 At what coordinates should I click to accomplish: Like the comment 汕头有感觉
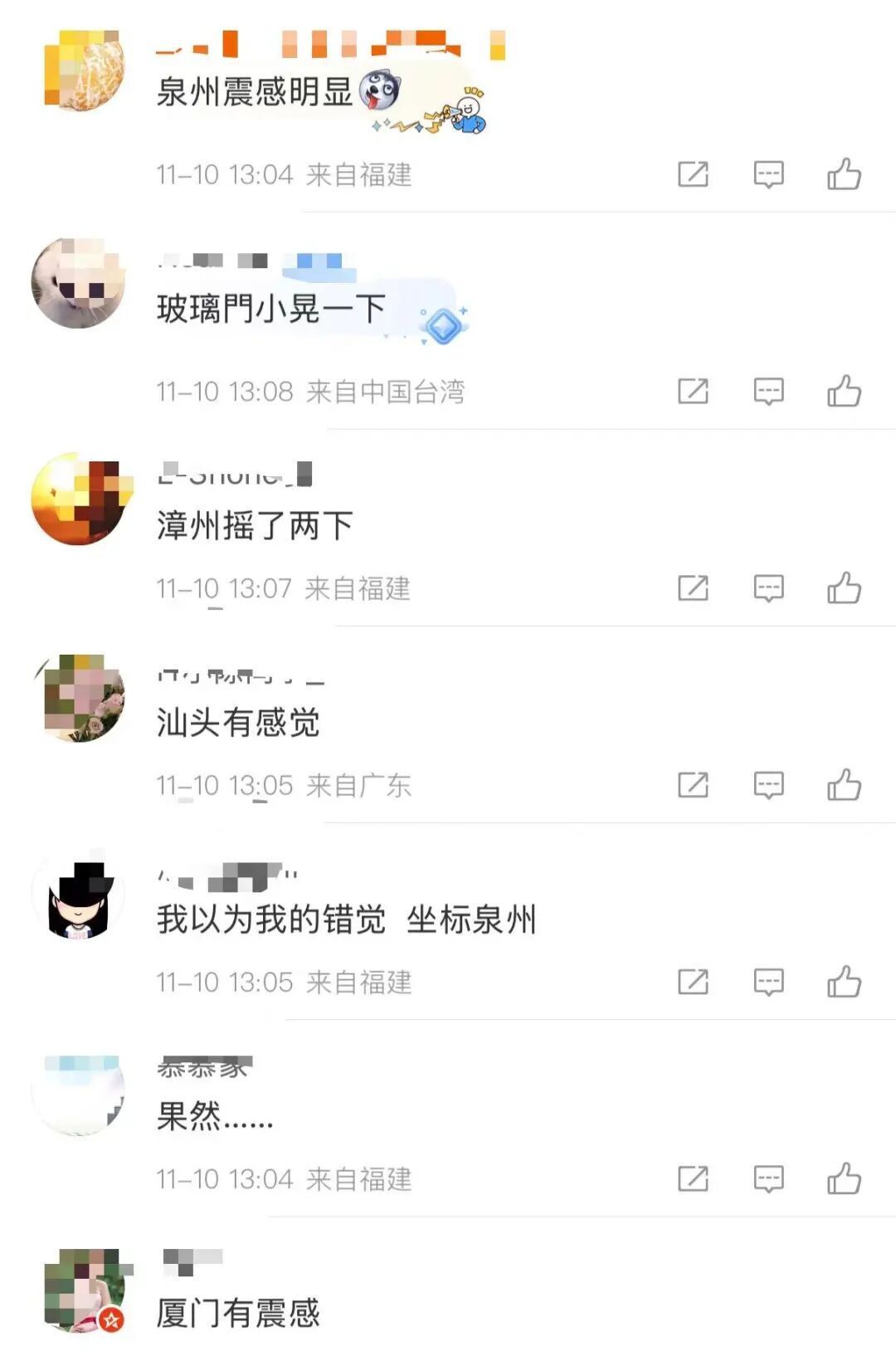pyautogui.click(x=844, y=785)
